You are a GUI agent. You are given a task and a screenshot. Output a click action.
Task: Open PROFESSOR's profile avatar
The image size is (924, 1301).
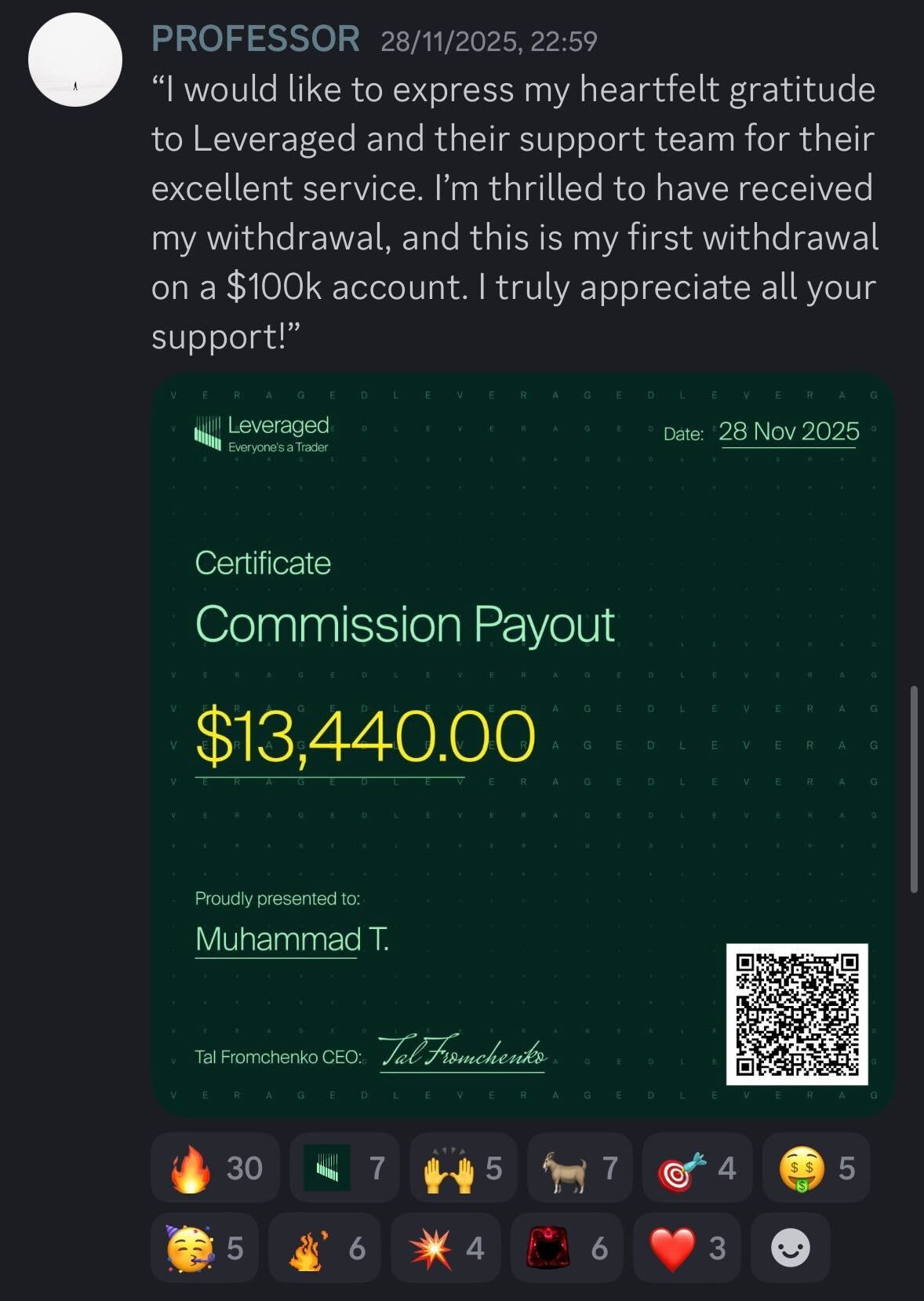click(x=75, y=60)
